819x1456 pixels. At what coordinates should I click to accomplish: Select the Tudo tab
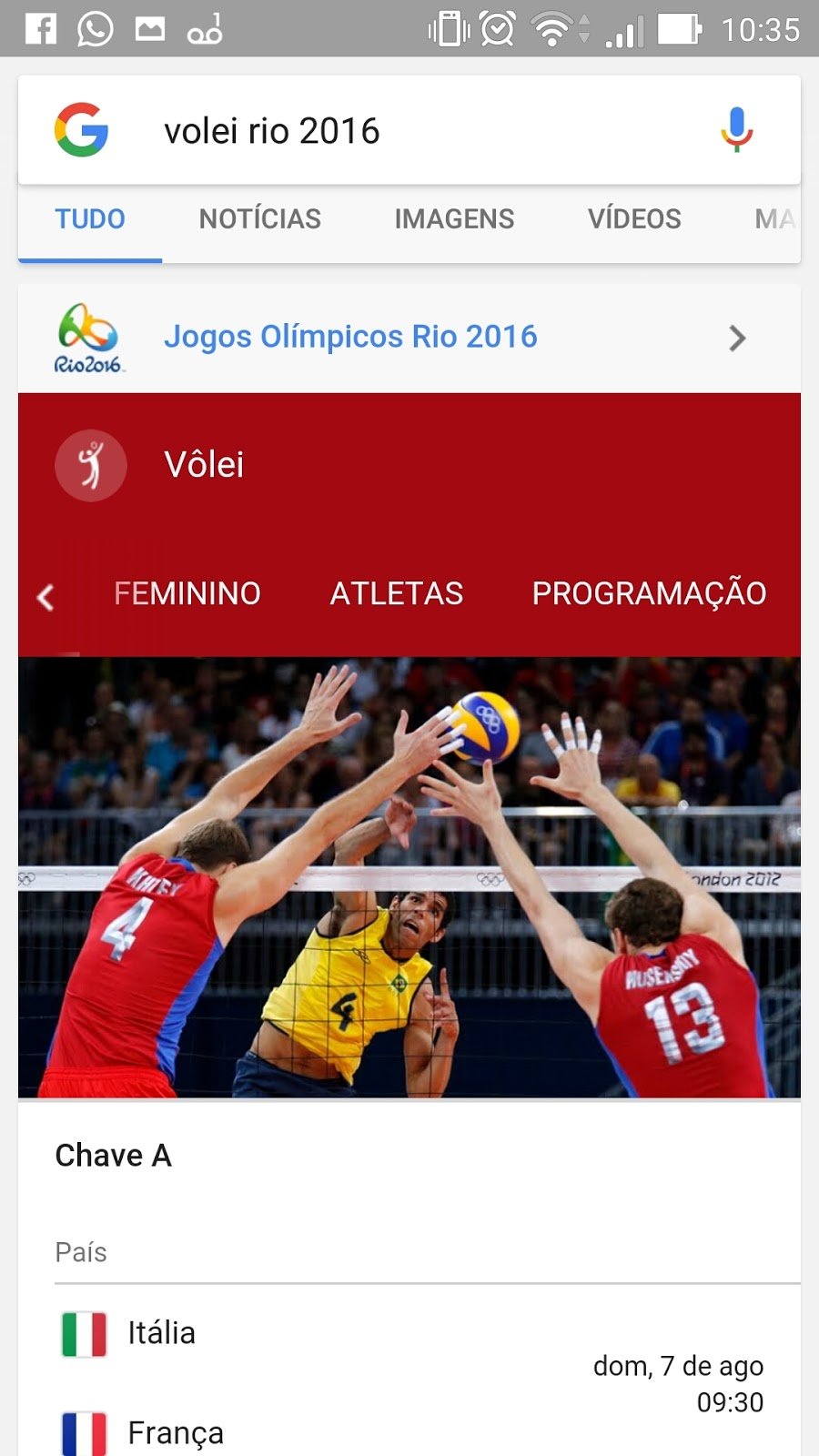(90, 219)
